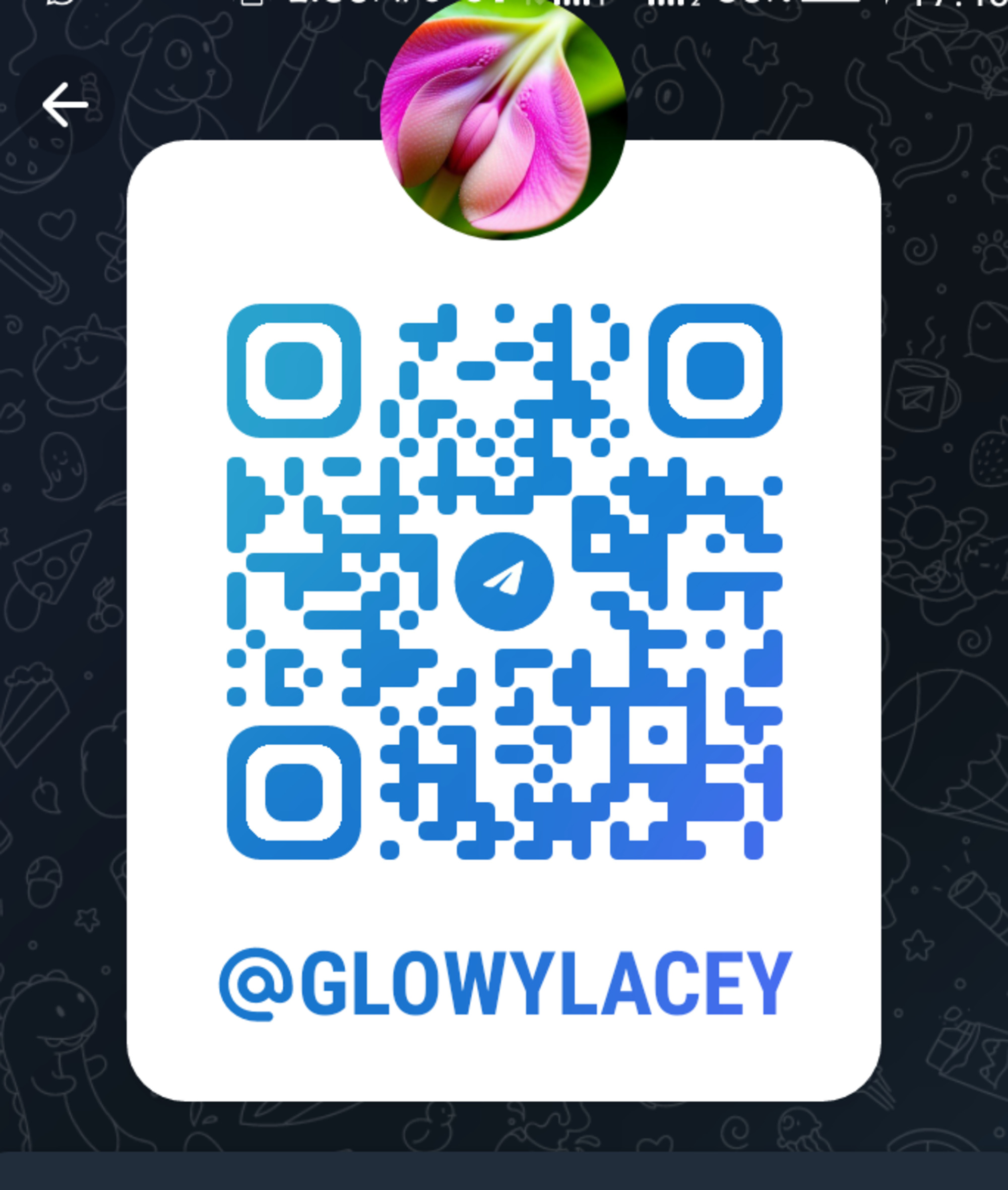Go back using the top-left arrow
1008x1190 pixels.
[65, 104]
